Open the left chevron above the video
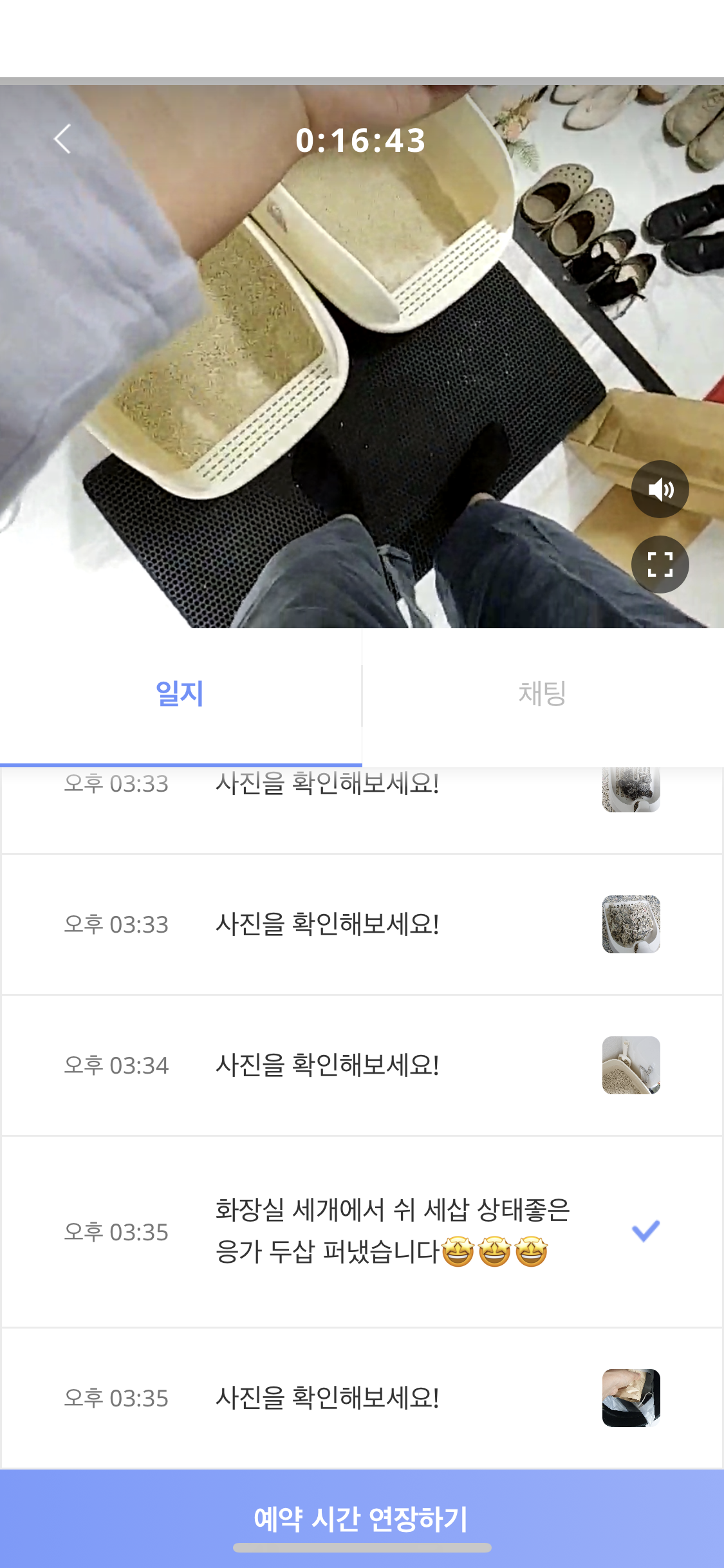Viewport: 724px width, 1568px height. (62, 139)
